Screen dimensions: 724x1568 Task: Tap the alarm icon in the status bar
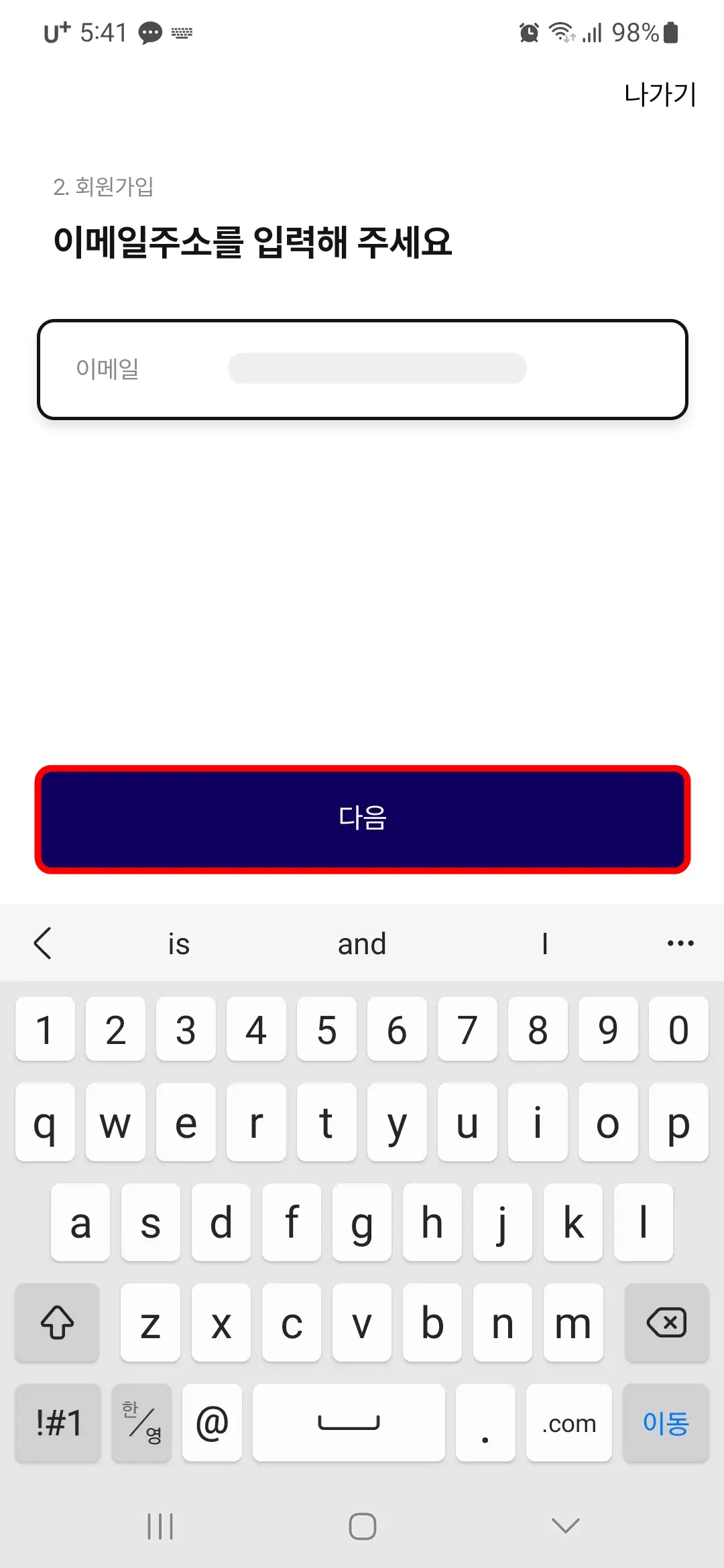click(x=528, y=31)
